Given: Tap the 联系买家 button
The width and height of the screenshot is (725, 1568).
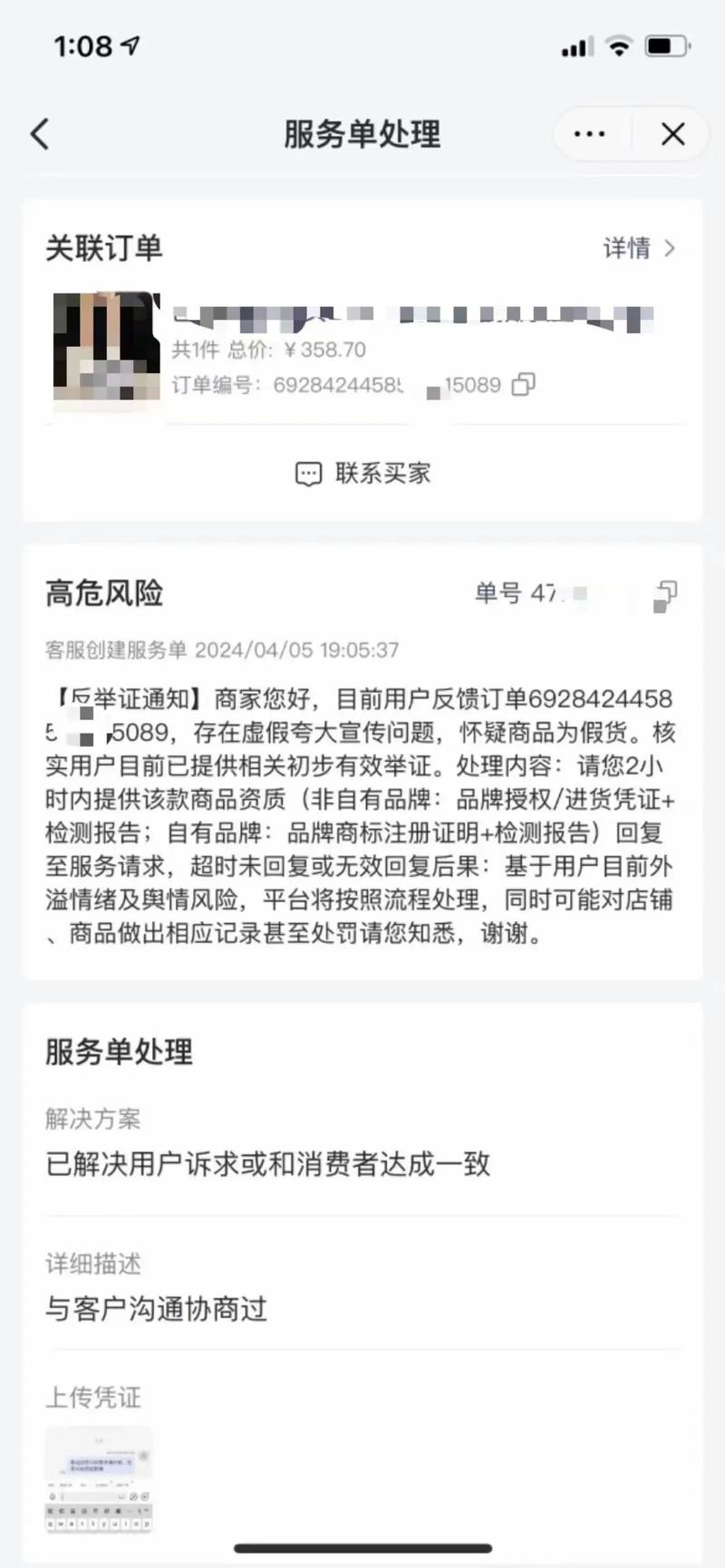Looking at the screenshot, I should pyautogui.click(x=361, y=473).
